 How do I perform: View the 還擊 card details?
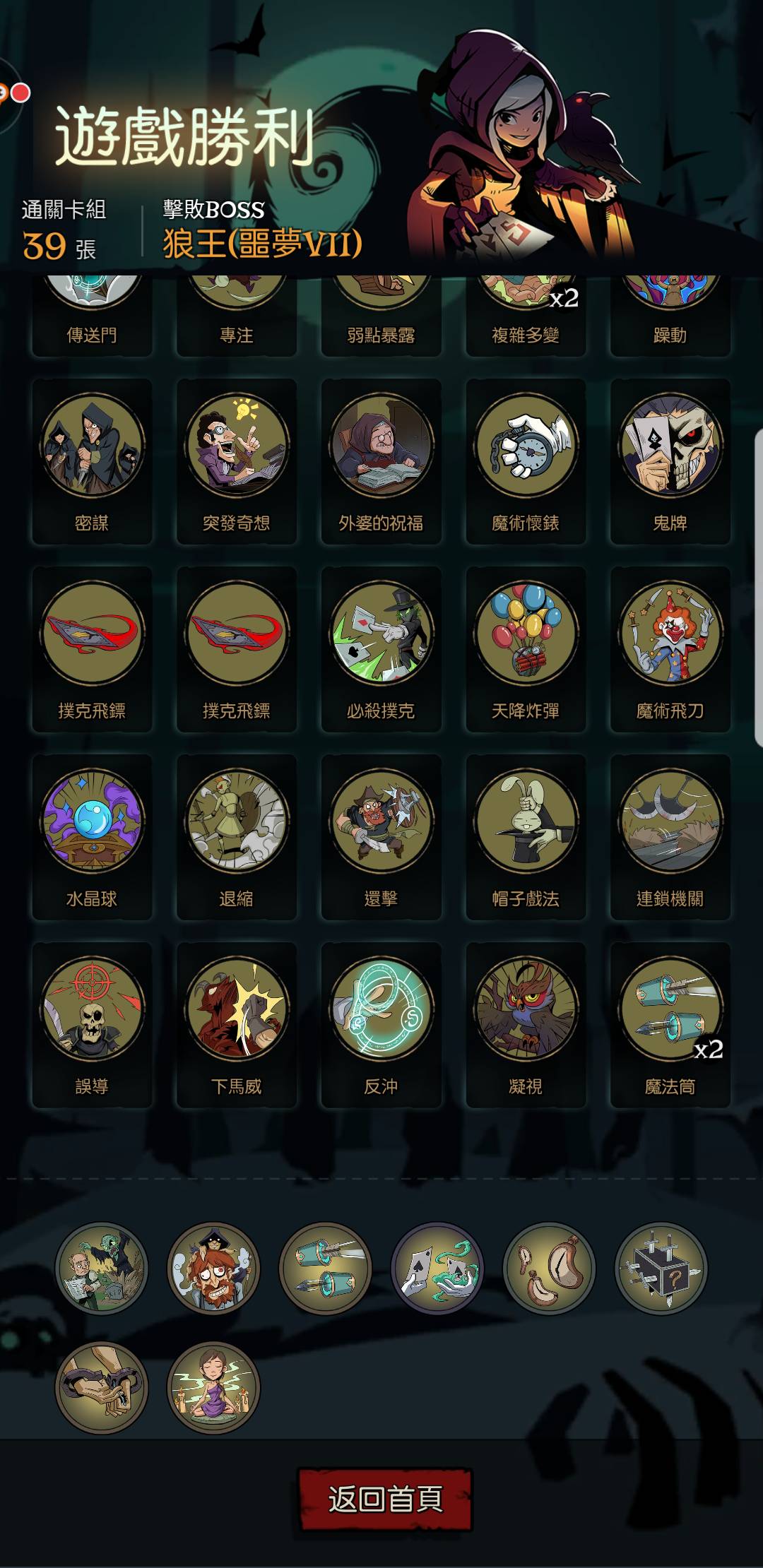[x=381, y=836]
